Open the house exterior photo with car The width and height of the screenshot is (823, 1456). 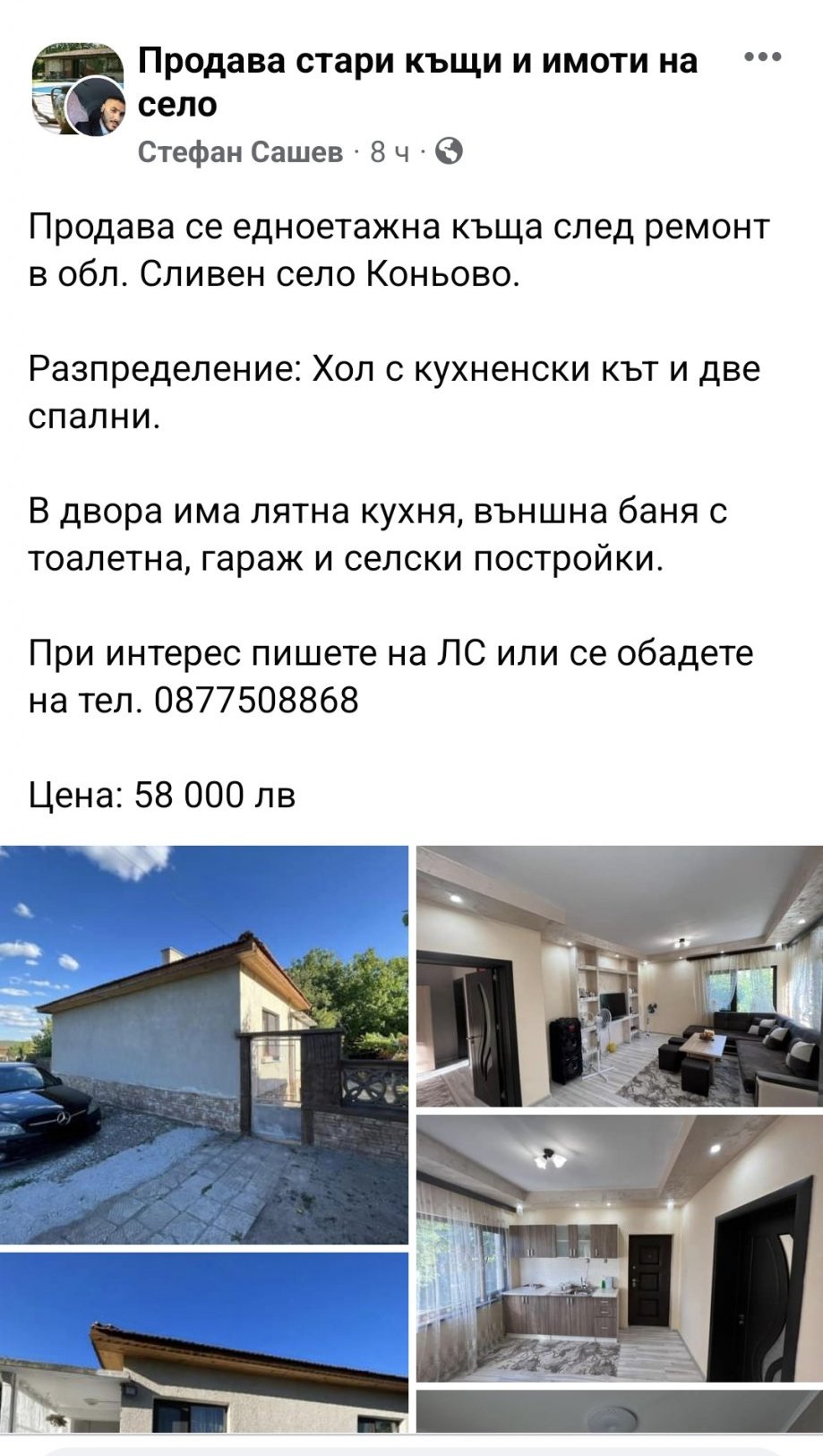coord(204,1045)
